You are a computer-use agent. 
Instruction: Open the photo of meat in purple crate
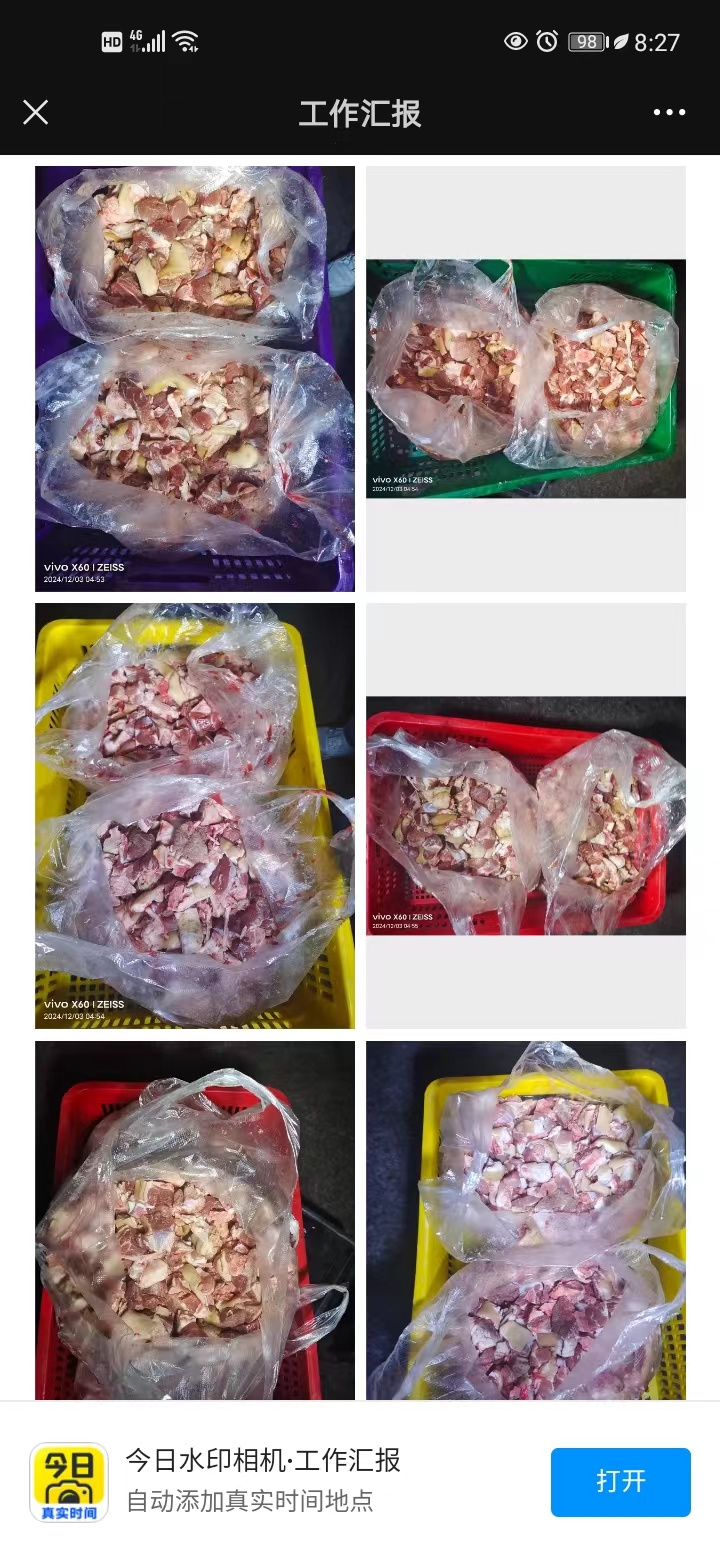[195, 378]
